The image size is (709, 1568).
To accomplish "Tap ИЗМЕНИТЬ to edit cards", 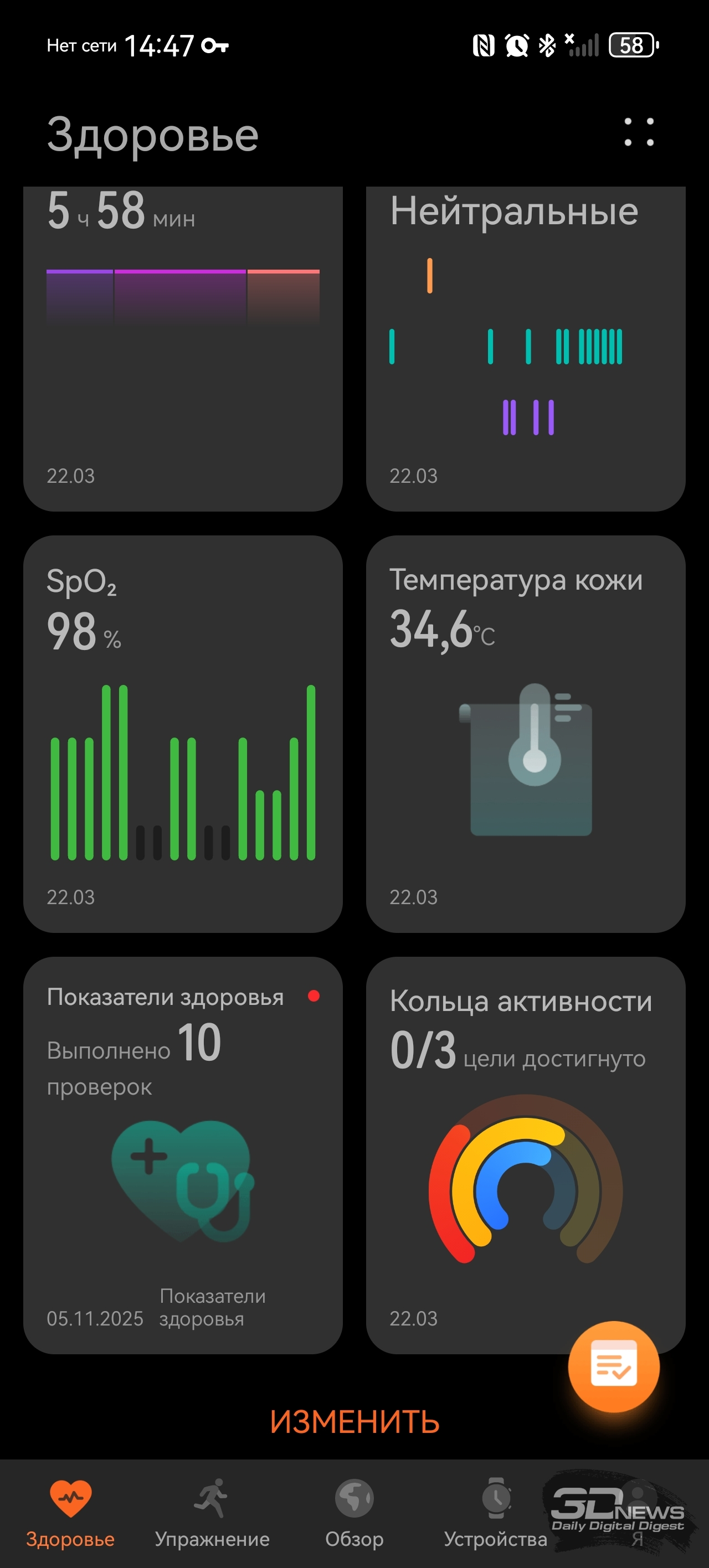I will (x=354, y=1422).
